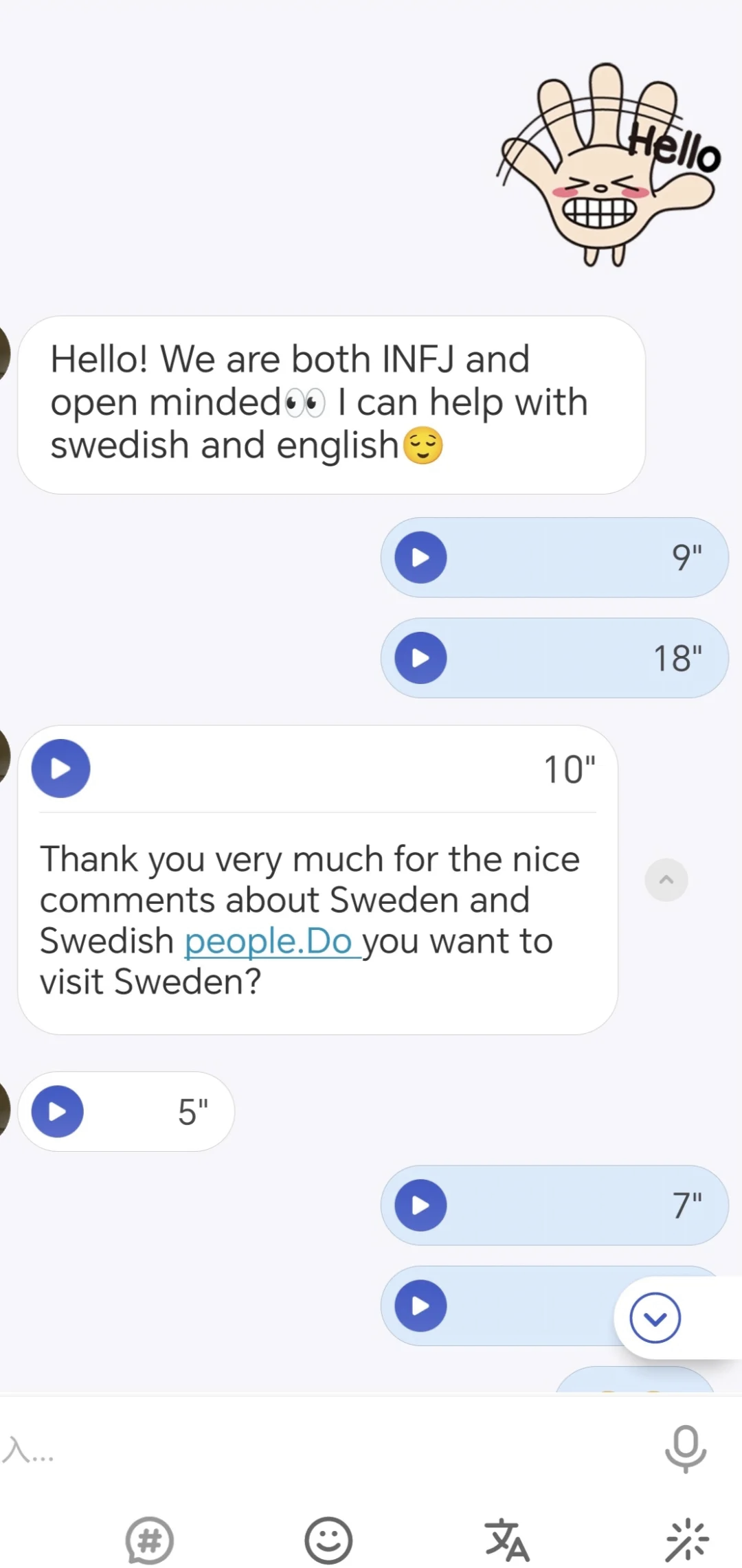This screenshot has height=1568, width=742.
Task: Open the emoji picker
Action: (x=328, y=1539)
